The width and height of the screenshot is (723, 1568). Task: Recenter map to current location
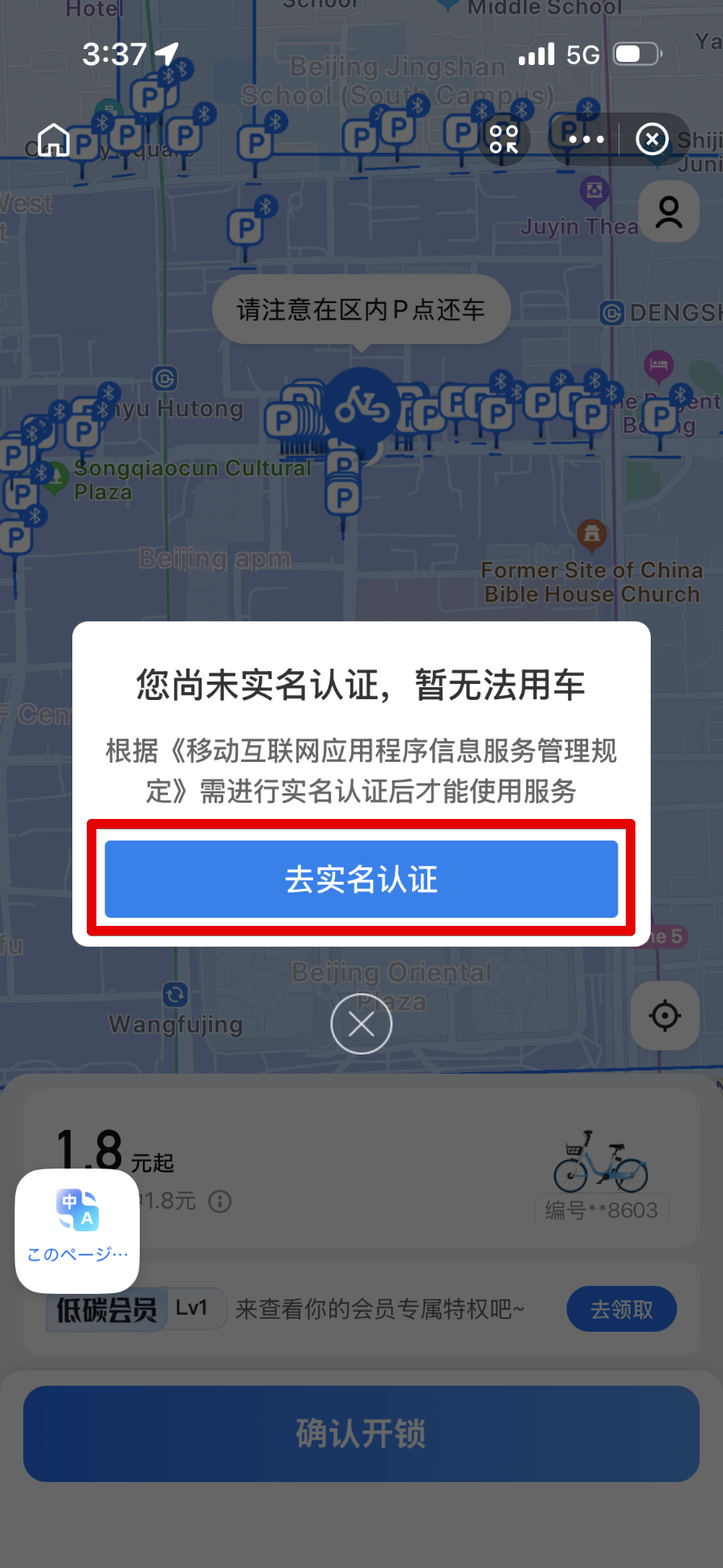(664, 1016)
